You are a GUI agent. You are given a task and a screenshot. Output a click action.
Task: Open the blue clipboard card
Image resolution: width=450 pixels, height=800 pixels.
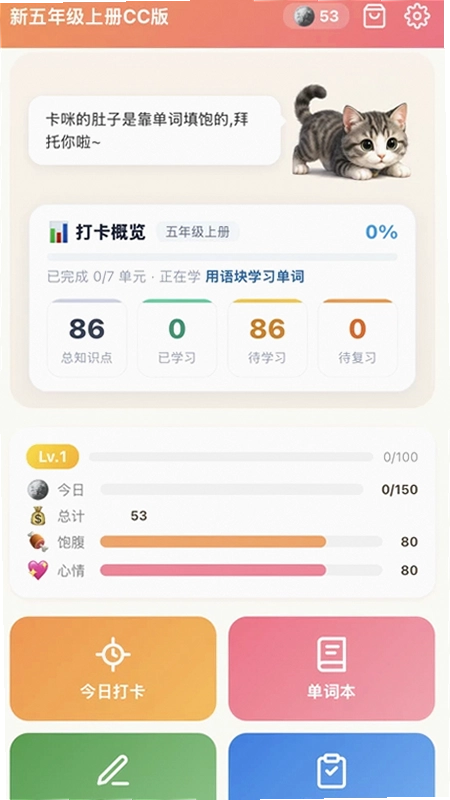(x=332, y=766)
